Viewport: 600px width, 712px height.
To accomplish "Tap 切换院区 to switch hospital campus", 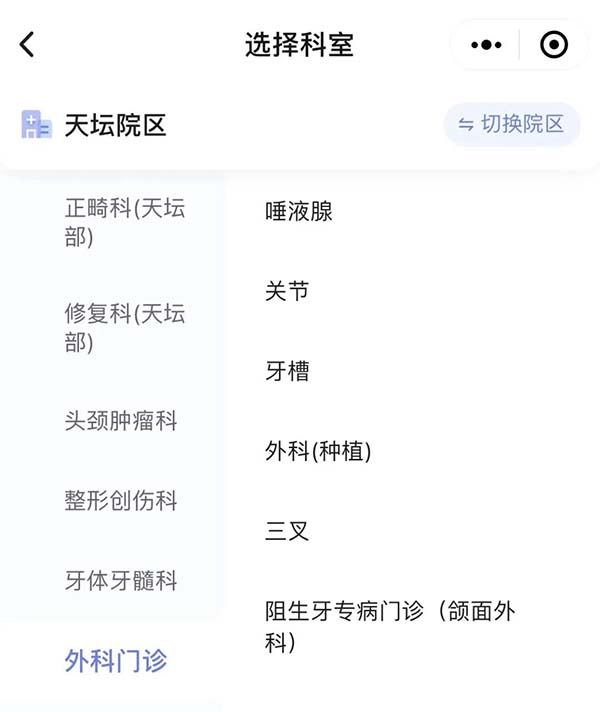I will (x=512, y=124).
